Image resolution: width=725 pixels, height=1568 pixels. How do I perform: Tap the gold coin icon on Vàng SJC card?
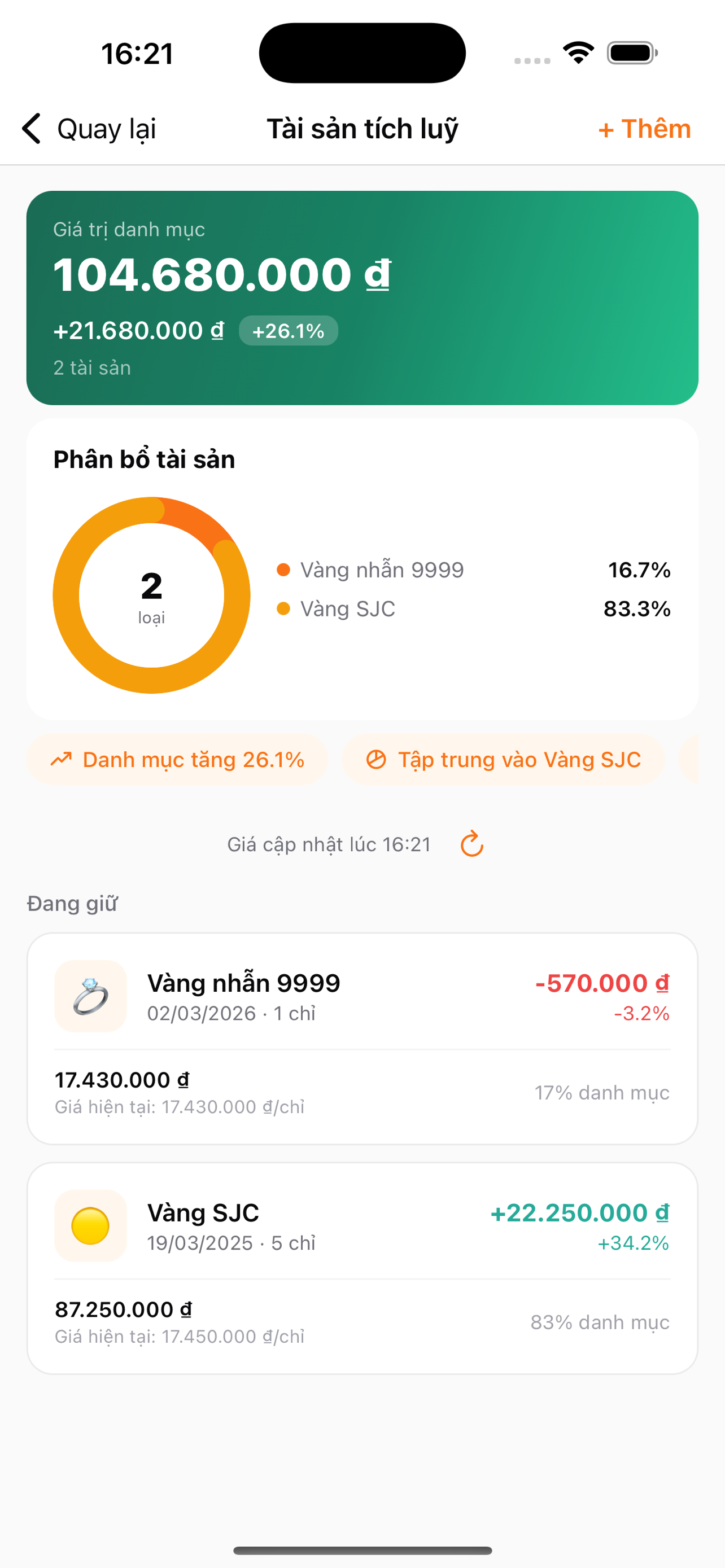90,1227
